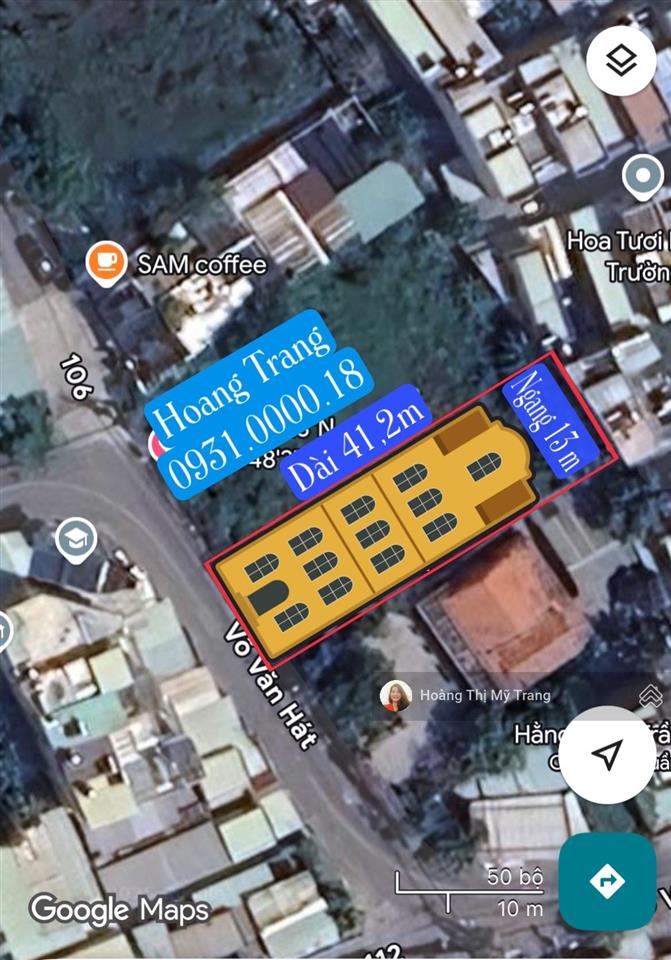This screenshot has width=671, height=960.
Task: Center map on my location
Action: 607,756
